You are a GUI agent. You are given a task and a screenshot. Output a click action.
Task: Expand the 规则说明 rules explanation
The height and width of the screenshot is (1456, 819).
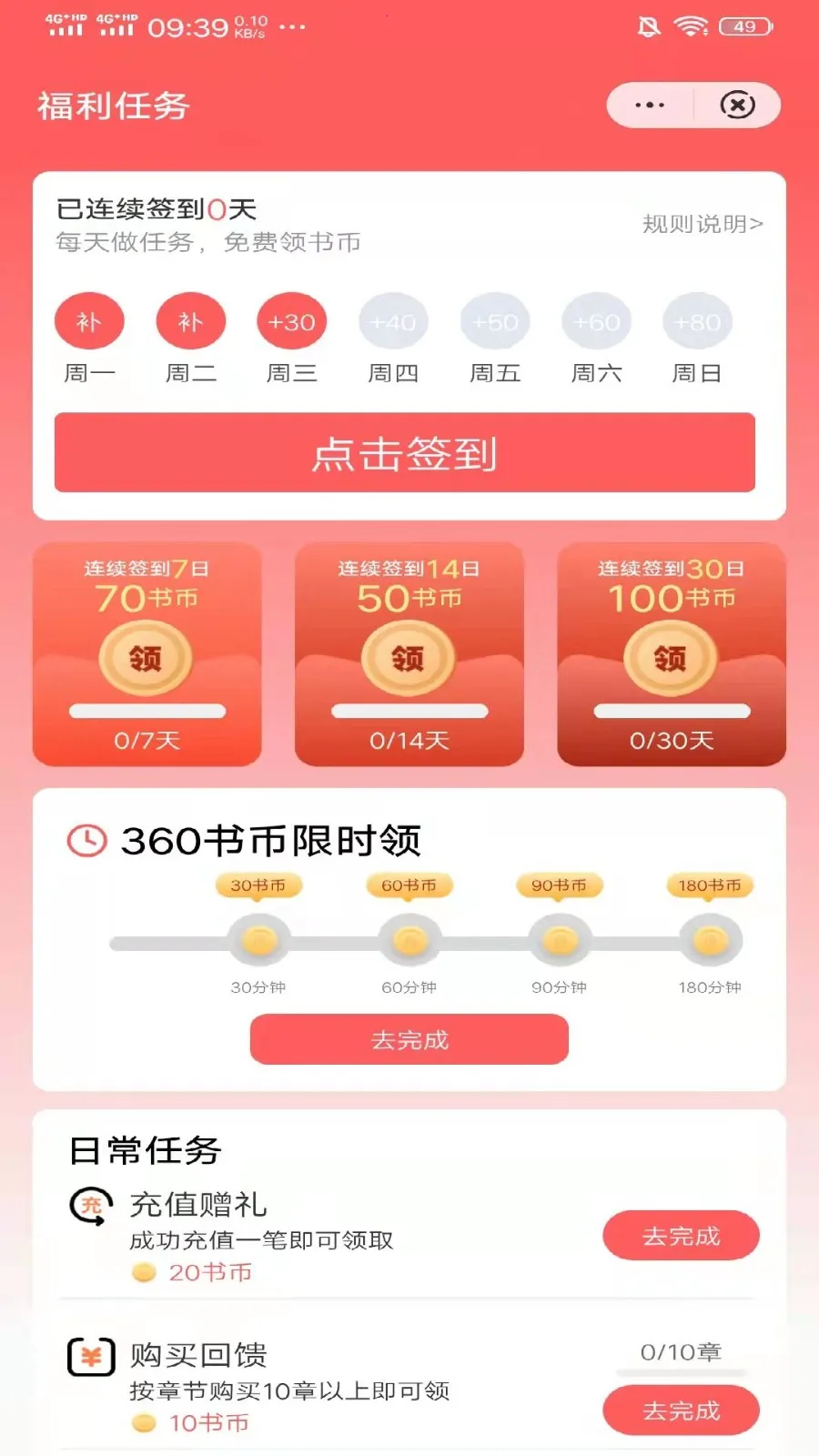click(x=703, y=223)
